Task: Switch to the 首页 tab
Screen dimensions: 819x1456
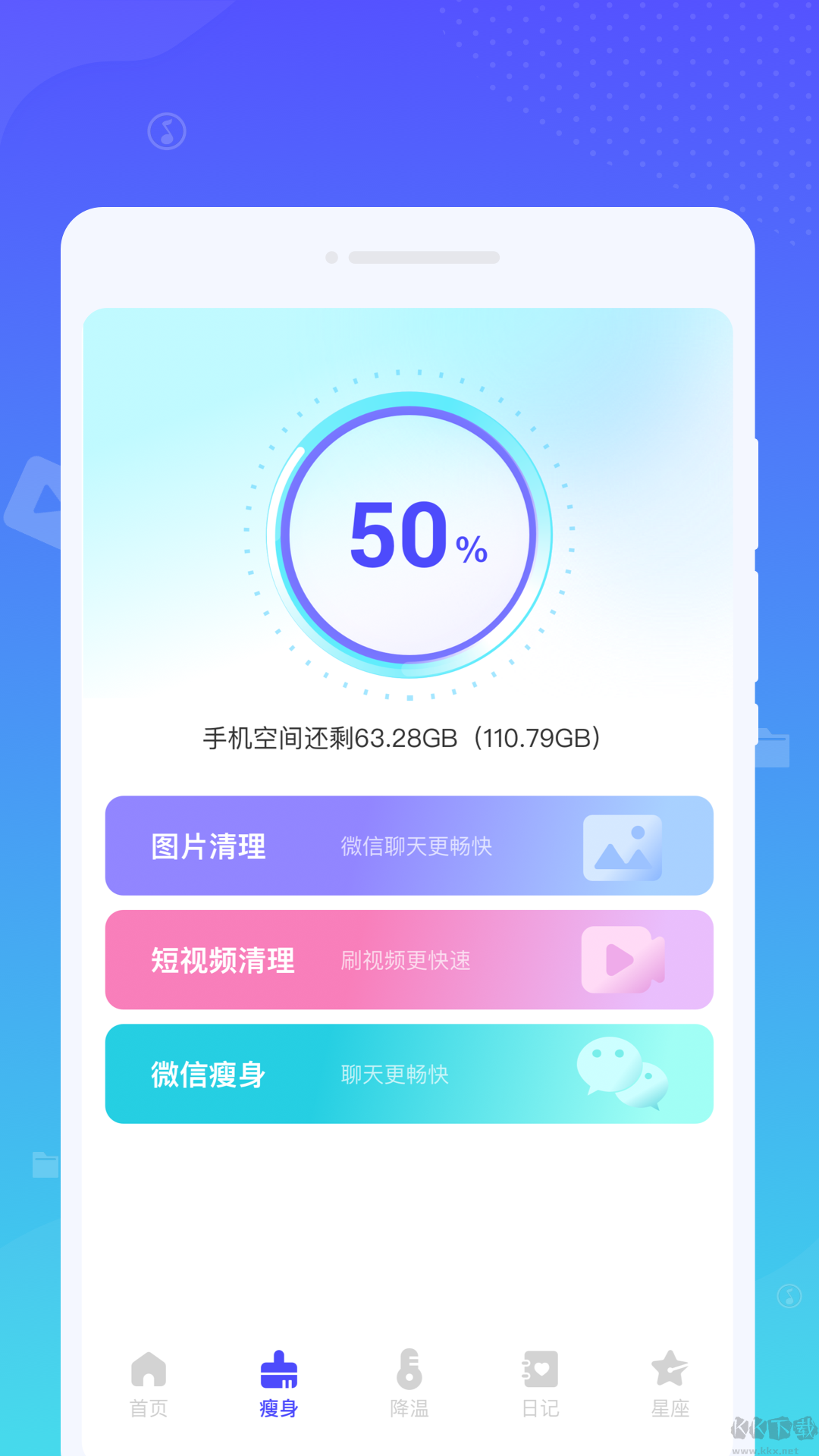Action: [149, 1384]
